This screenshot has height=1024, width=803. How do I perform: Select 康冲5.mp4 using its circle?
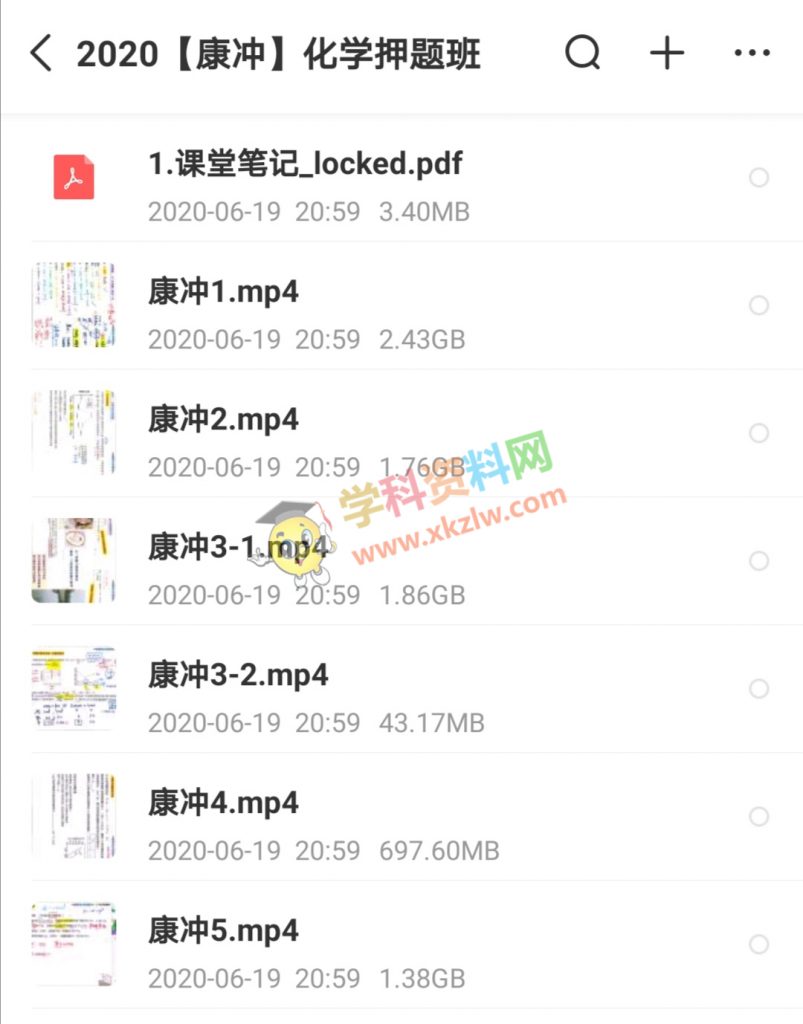point(759,944)
